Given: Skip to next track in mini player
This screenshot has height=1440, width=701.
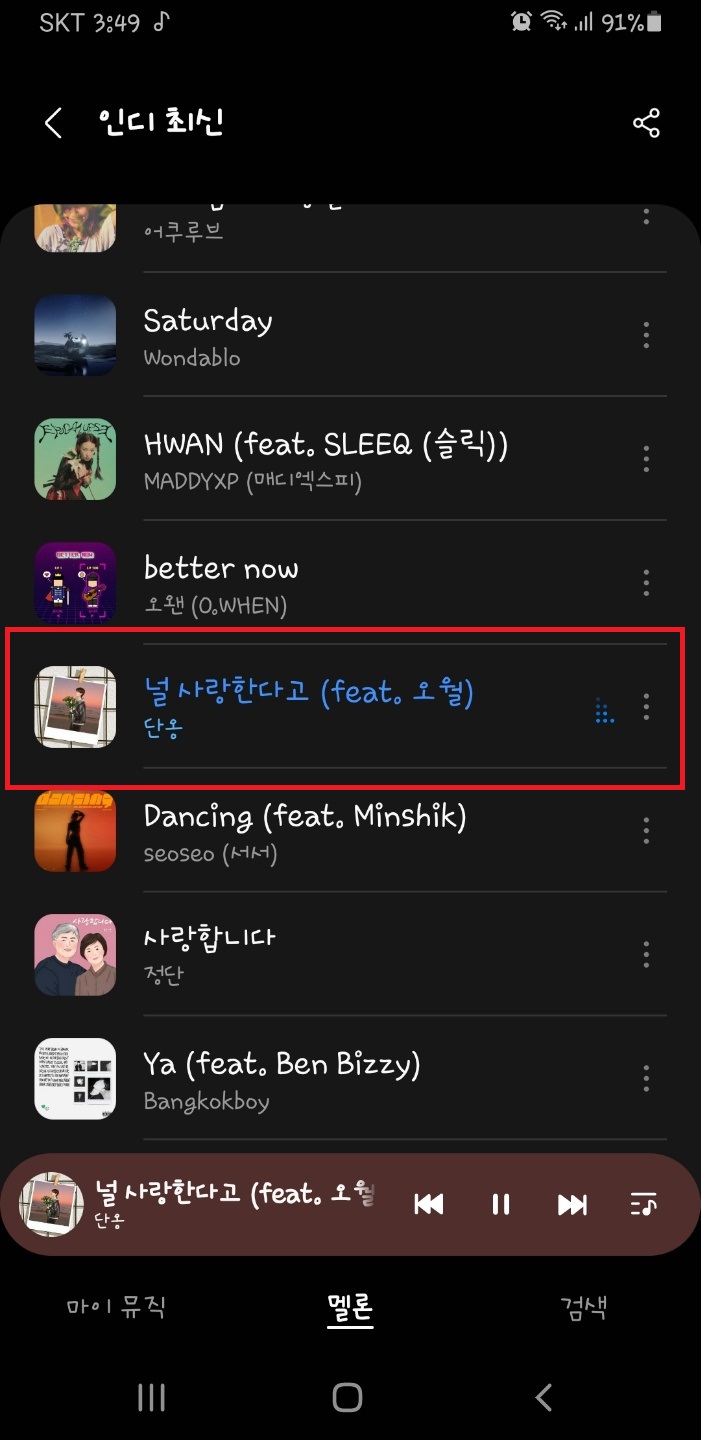Looking at the screenshot, I should 572,1205.
